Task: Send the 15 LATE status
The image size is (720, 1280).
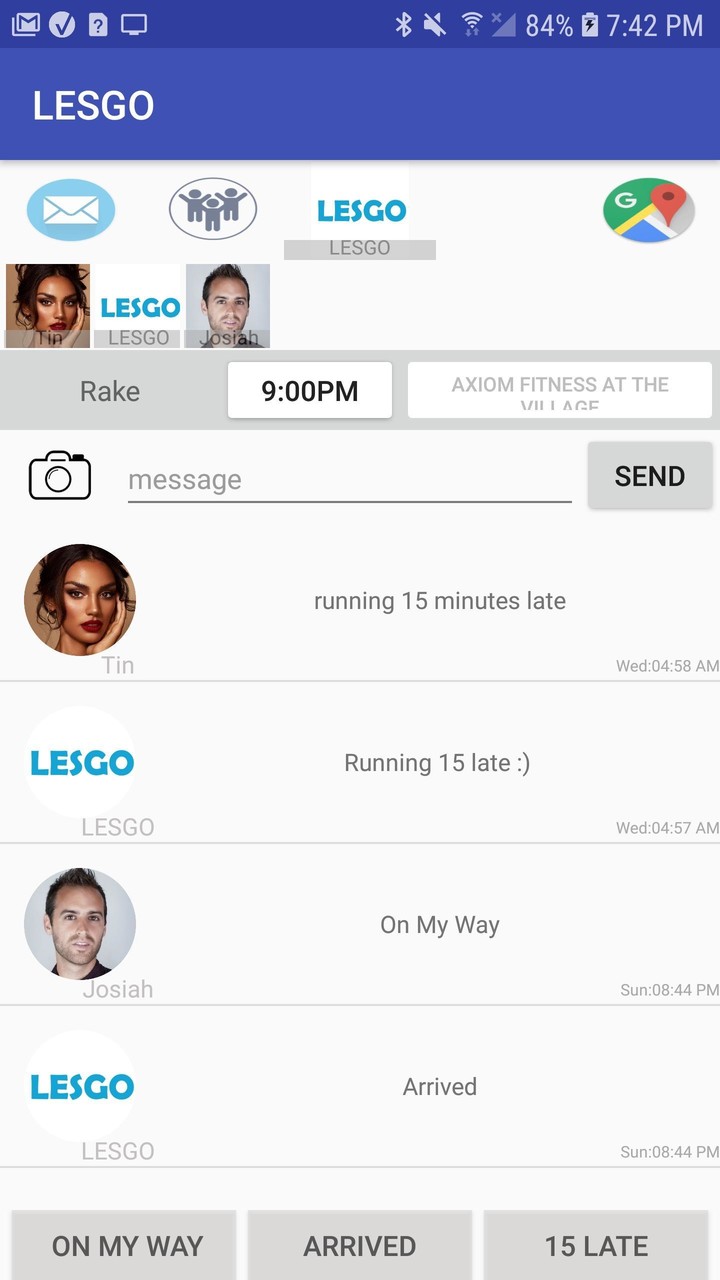Action: pyautogui.click(x=595, y=1245)
